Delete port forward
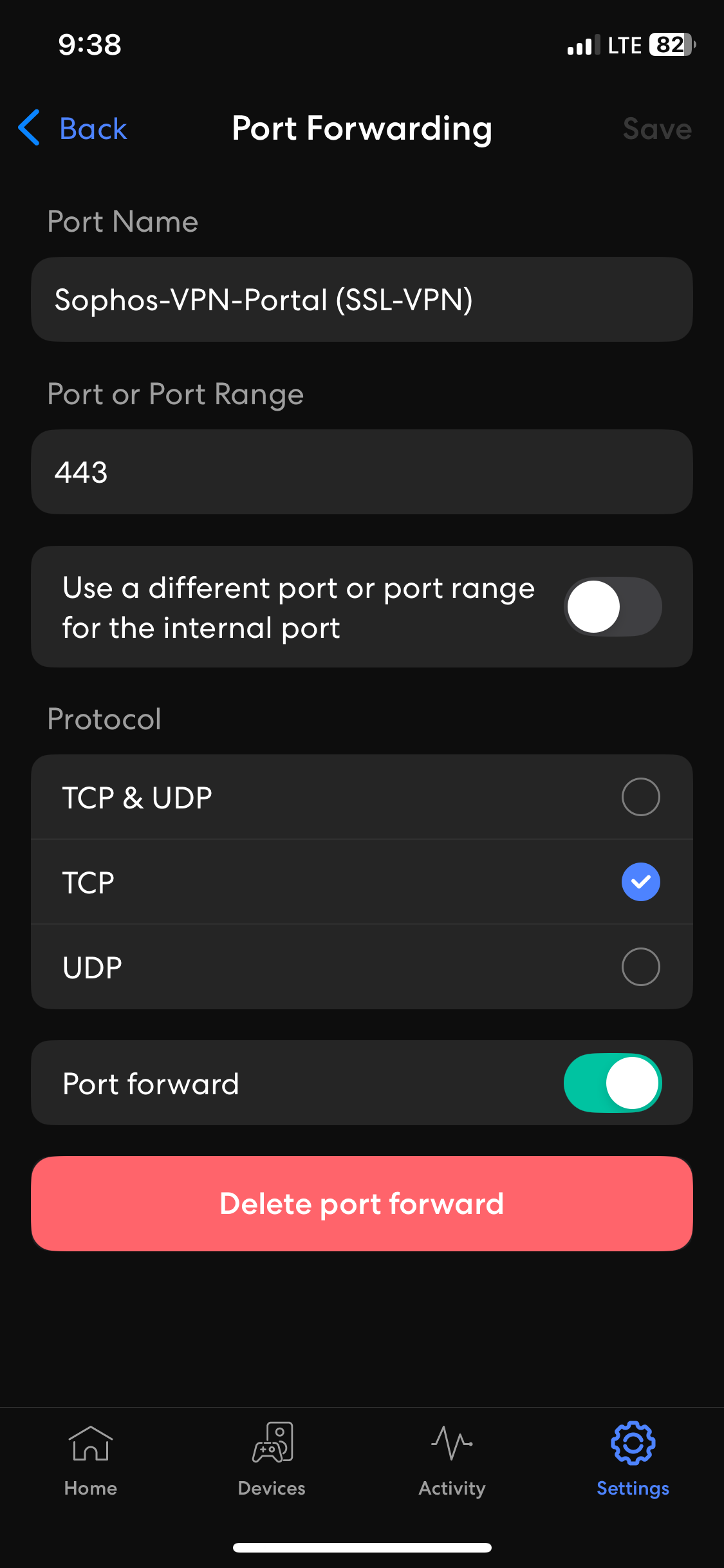The width and height of the screenshot is (724, 1568). pyautogui.click(x=362, y=1204)
